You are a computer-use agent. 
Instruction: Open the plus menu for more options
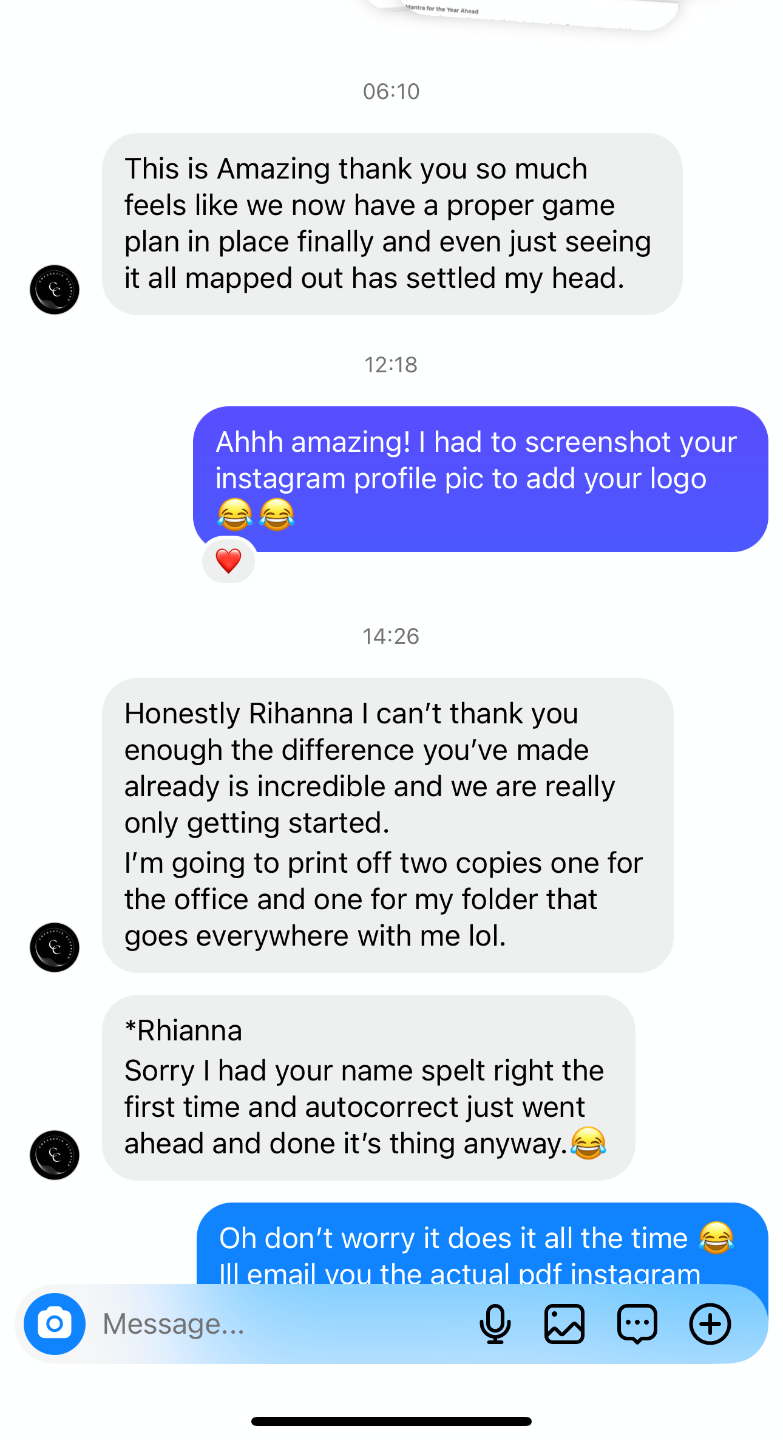[710, 1324]
